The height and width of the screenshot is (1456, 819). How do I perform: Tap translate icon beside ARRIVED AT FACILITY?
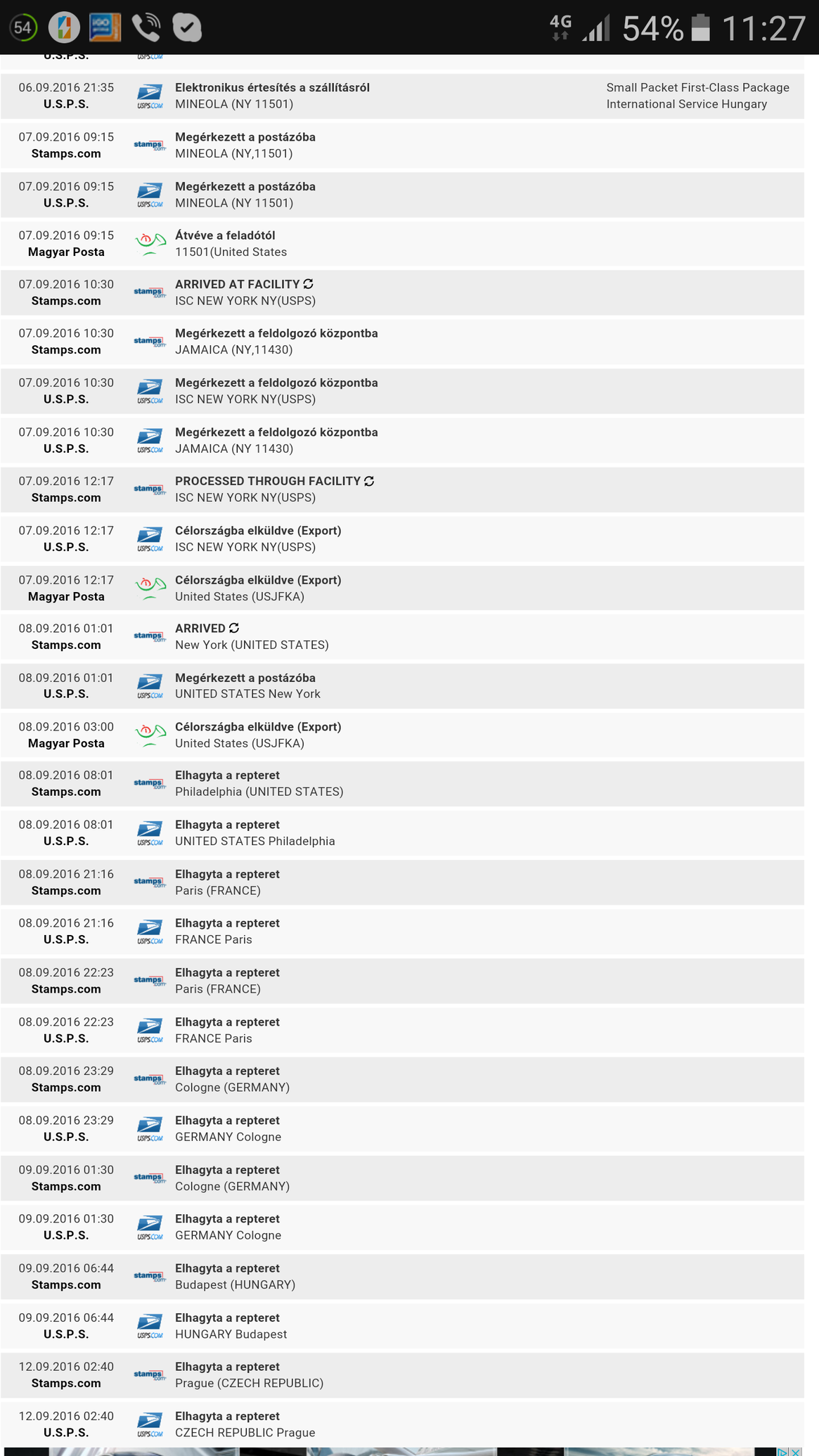(x=308, y=284)
